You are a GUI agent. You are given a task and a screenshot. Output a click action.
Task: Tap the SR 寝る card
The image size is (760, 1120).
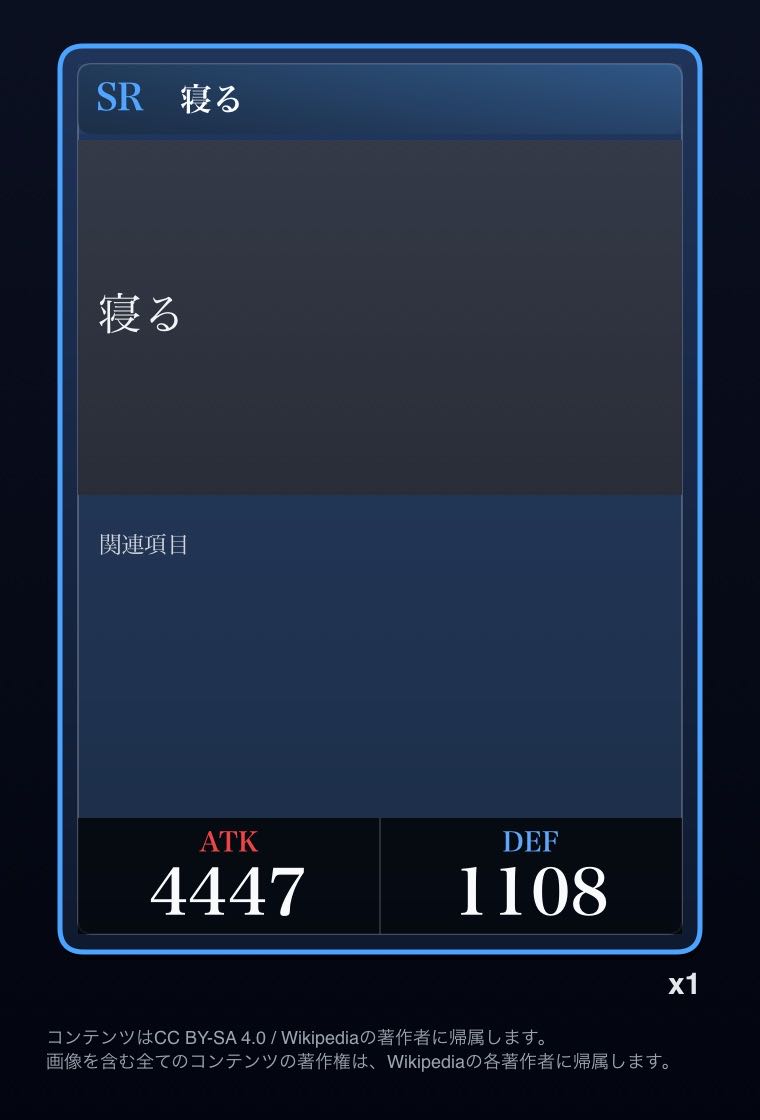click(x=380, y=498)
